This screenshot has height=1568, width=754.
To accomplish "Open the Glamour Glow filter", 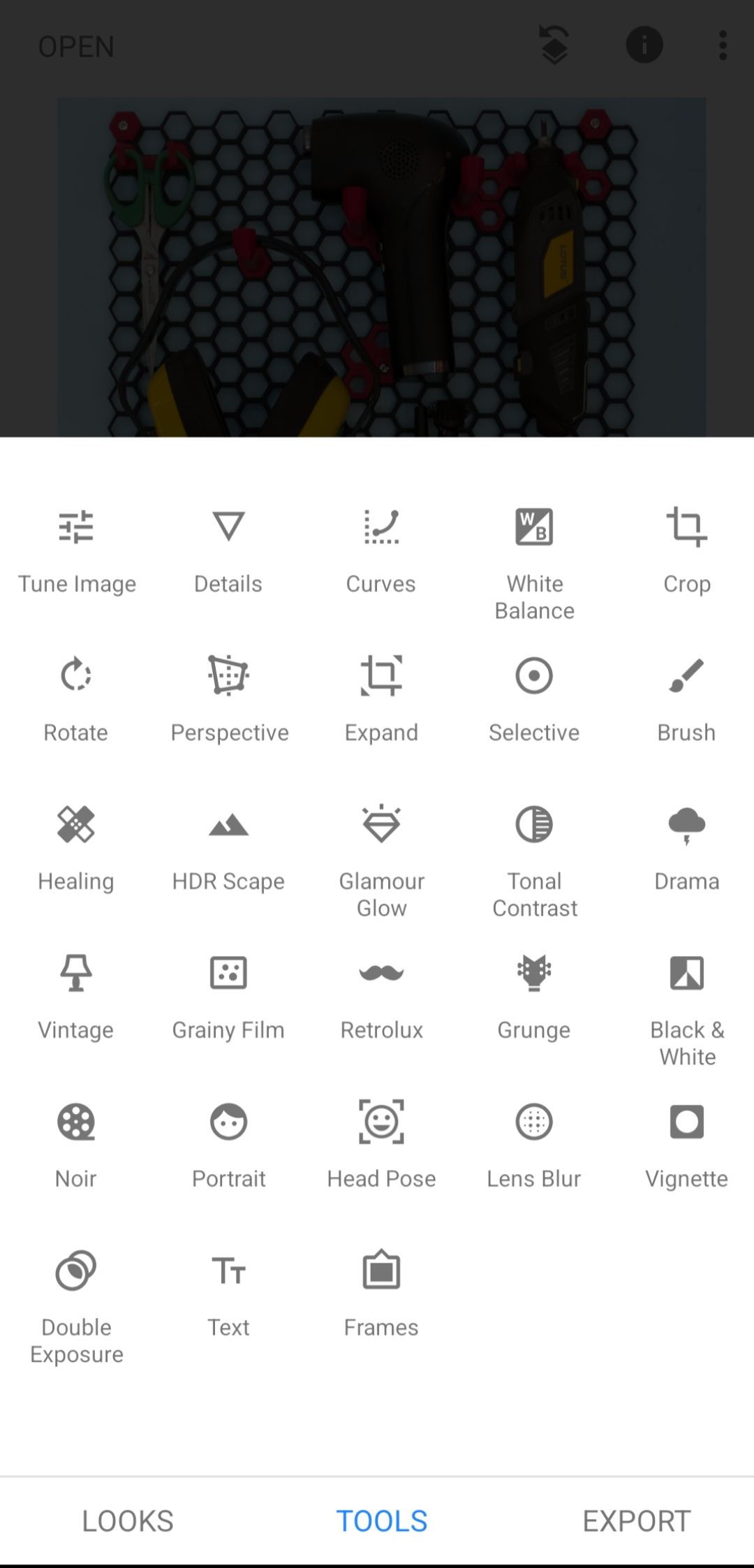I will tap(381, 856).
